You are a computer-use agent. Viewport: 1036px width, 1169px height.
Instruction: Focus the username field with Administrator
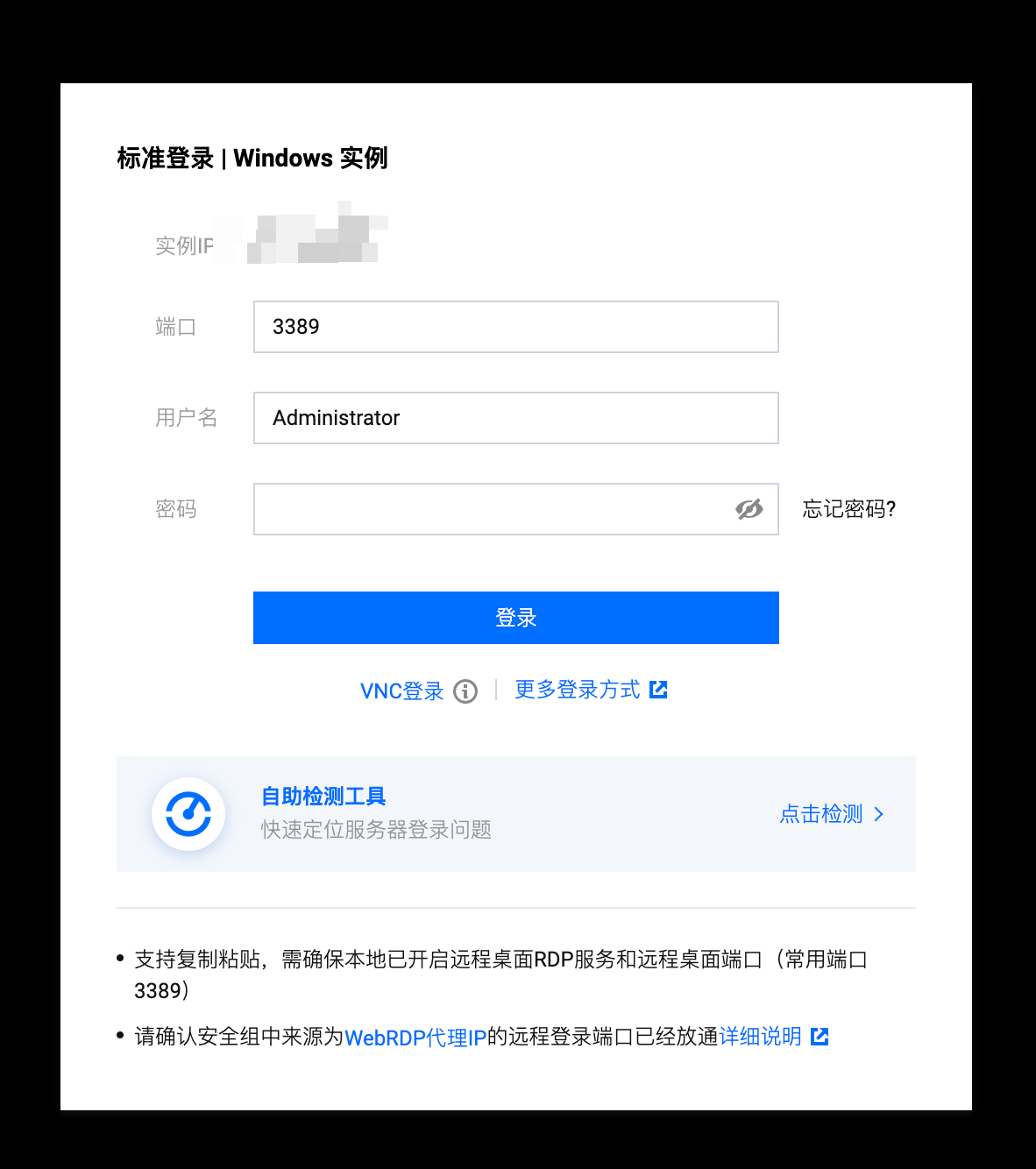click(x=515, y=418)
